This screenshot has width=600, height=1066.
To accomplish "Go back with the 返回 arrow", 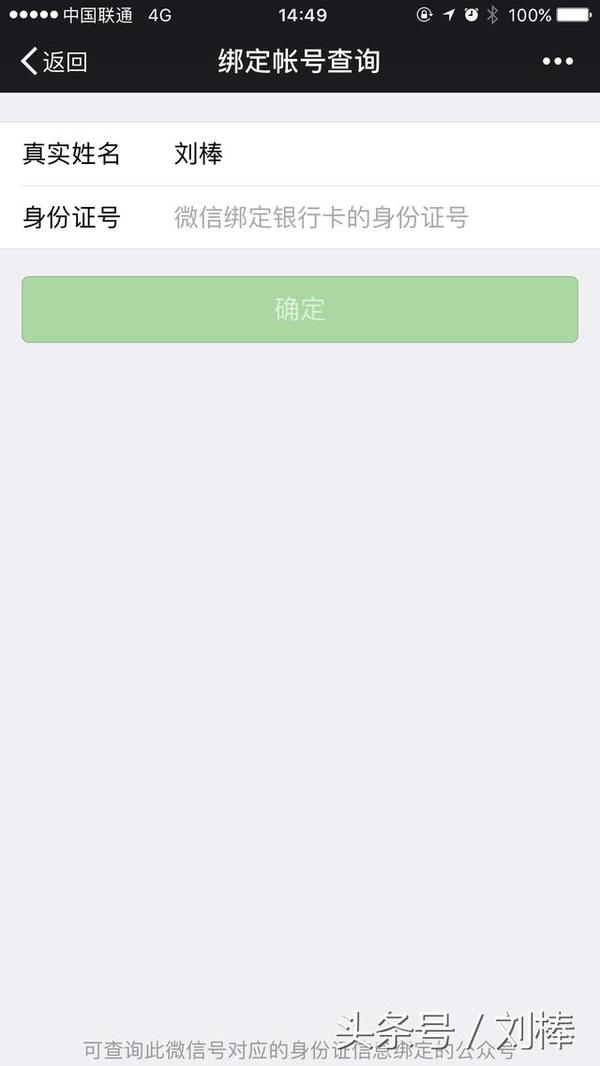I will click(54, 61).
